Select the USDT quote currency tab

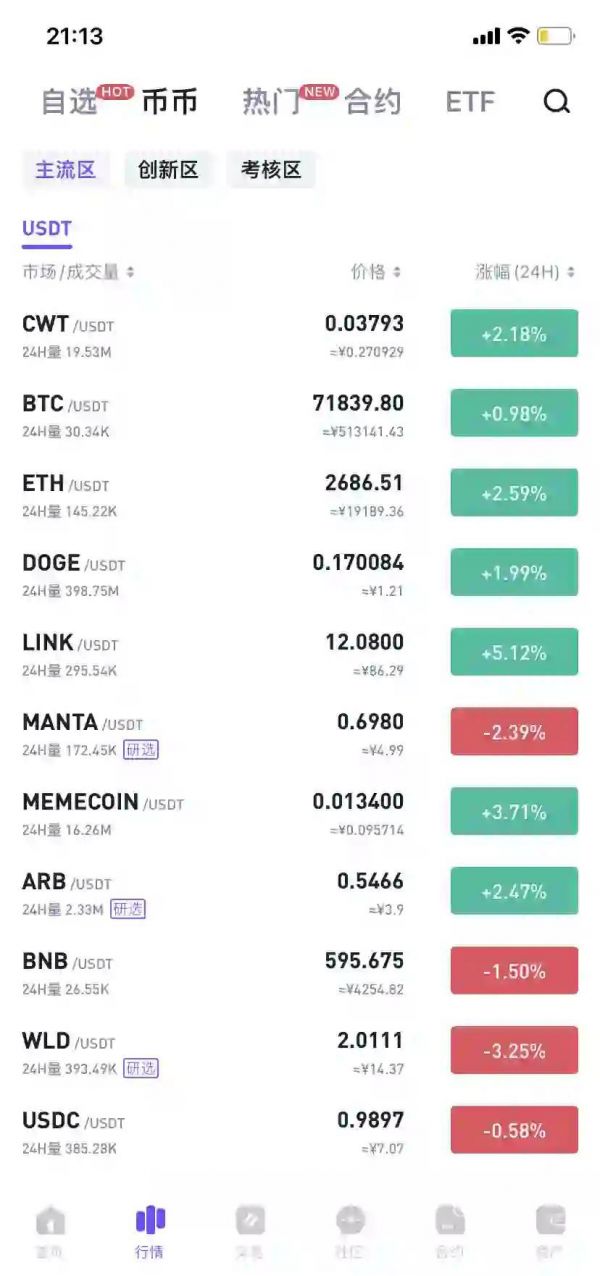pos(47,229)
